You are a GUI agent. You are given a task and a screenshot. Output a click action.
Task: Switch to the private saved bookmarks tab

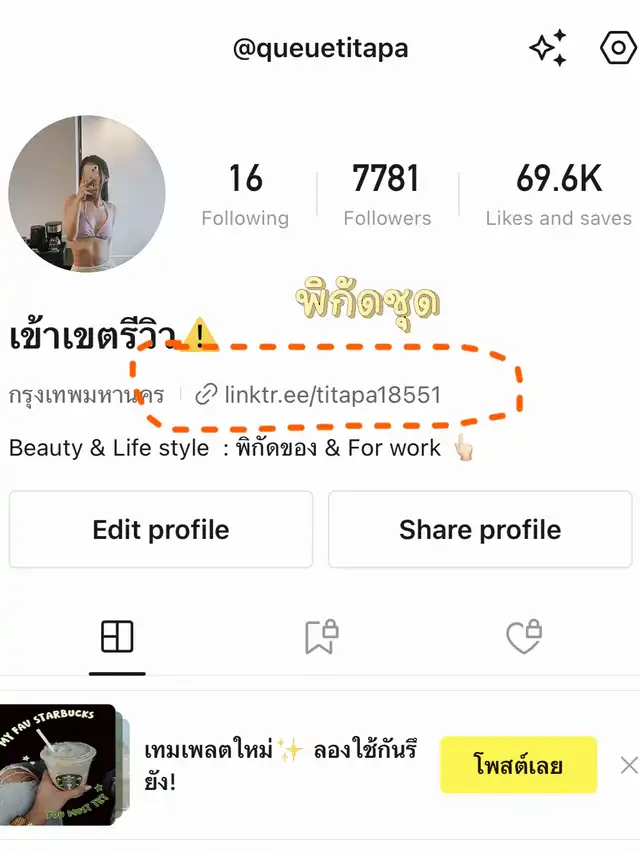coord(321,637)
